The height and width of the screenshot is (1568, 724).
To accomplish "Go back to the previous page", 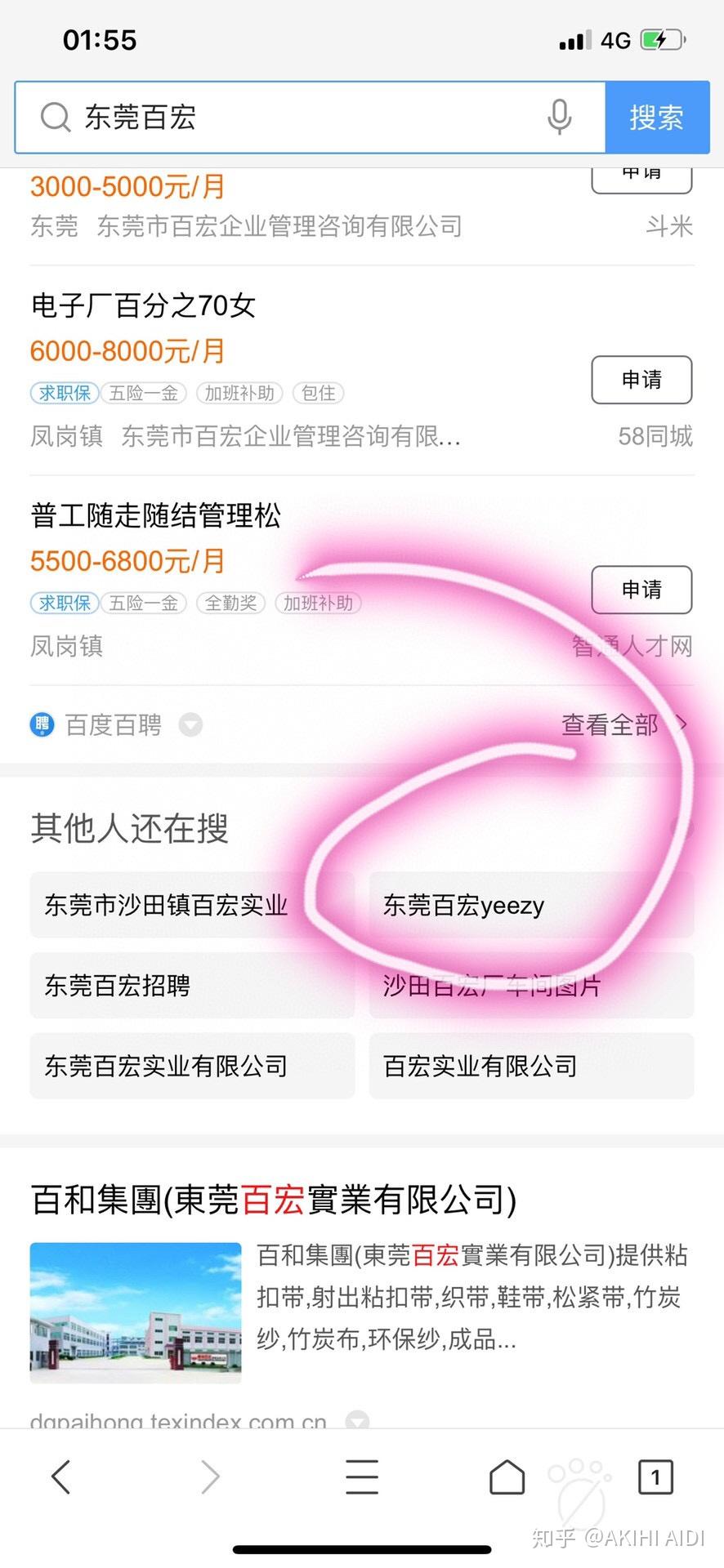I will (x=61, y=1477).
